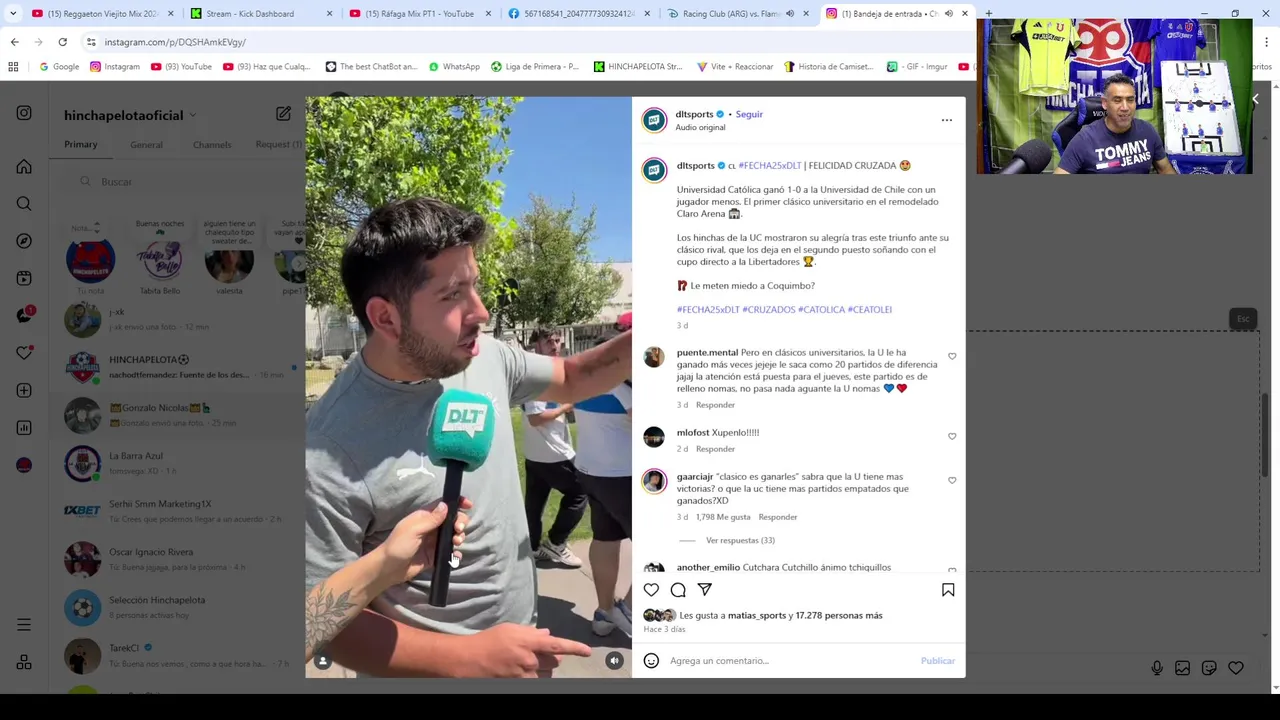
Task: Open the emoji picker beside the comment field
Action: [651, 661]
